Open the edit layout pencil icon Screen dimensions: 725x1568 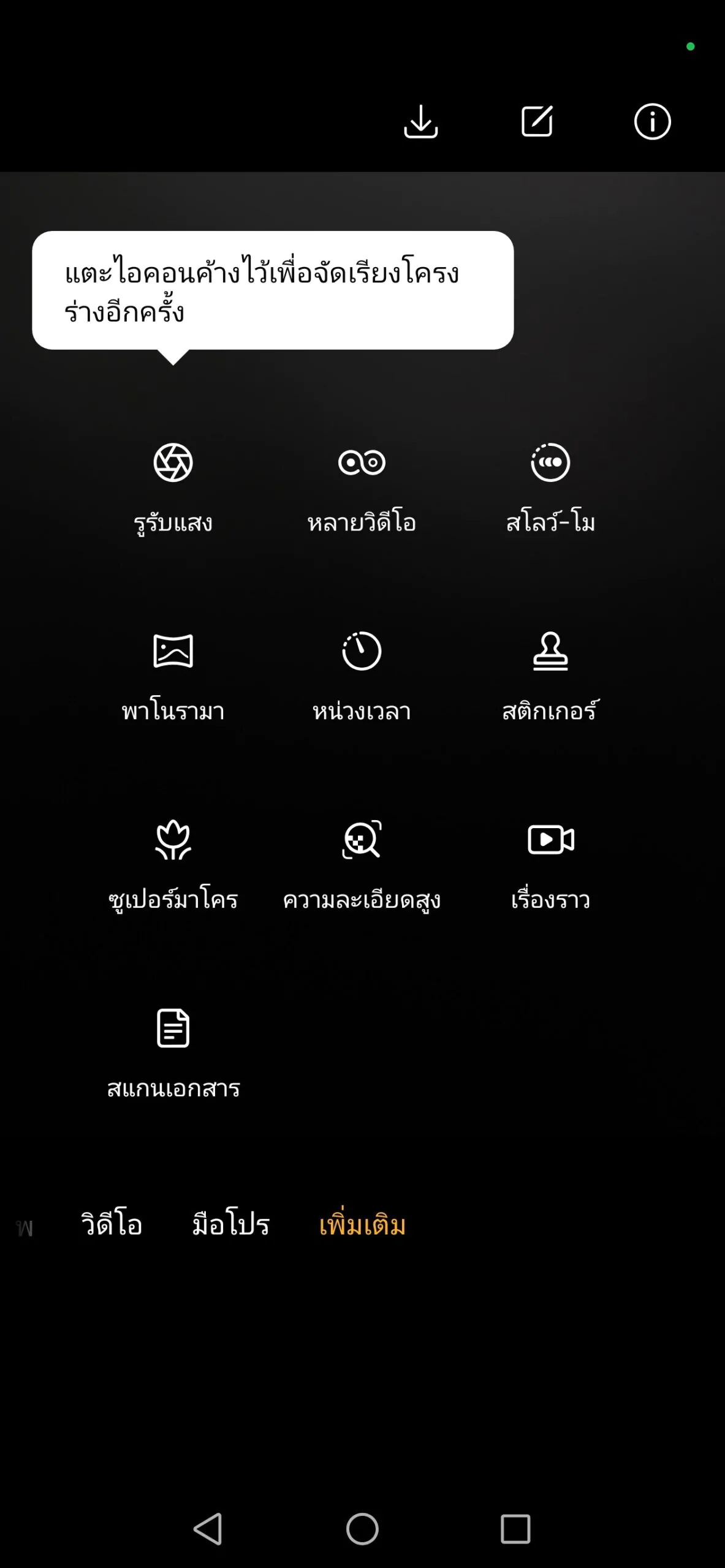click(x=537, y=121)
